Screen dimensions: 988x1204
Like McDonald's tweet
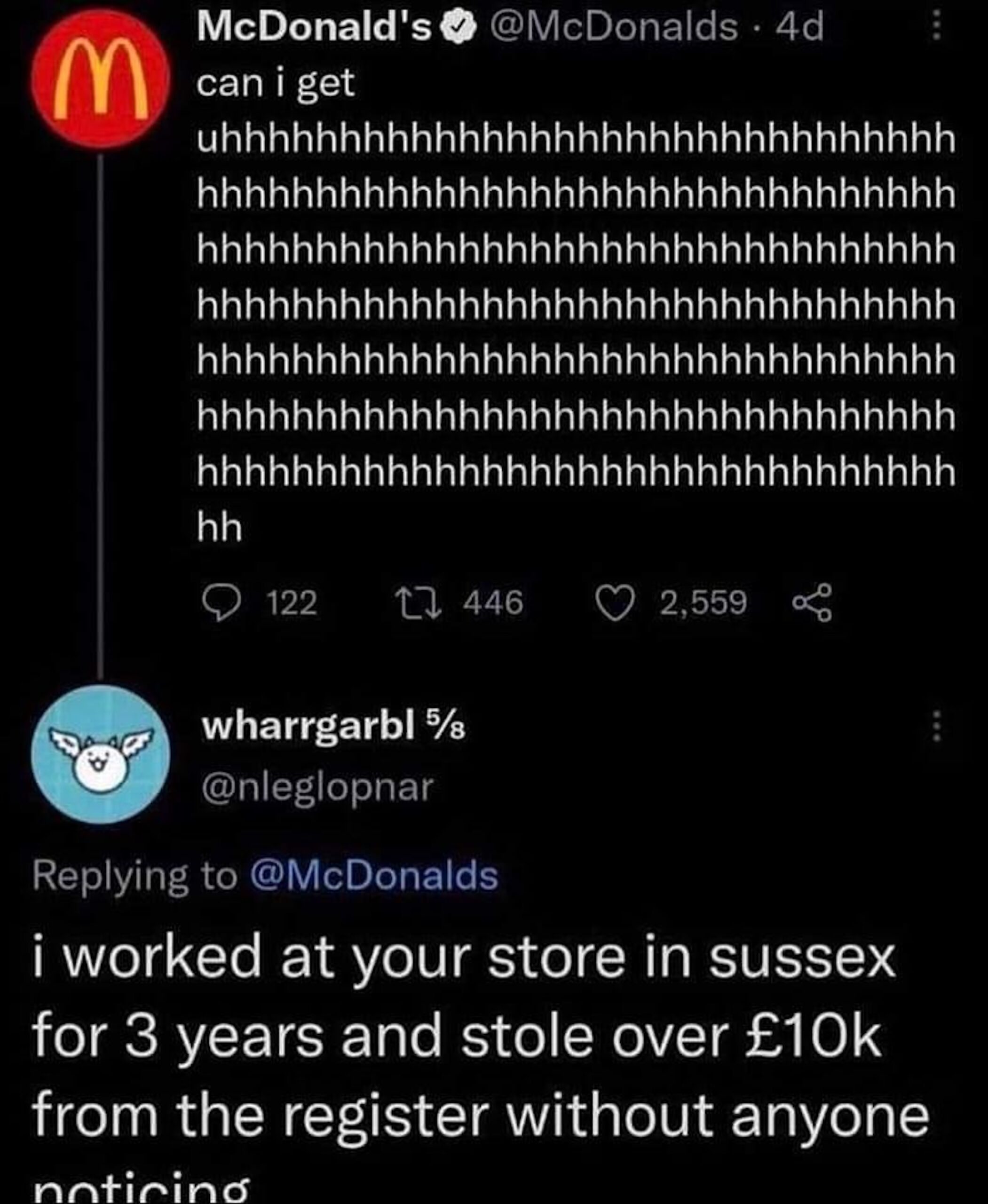(x=615, y=603)
